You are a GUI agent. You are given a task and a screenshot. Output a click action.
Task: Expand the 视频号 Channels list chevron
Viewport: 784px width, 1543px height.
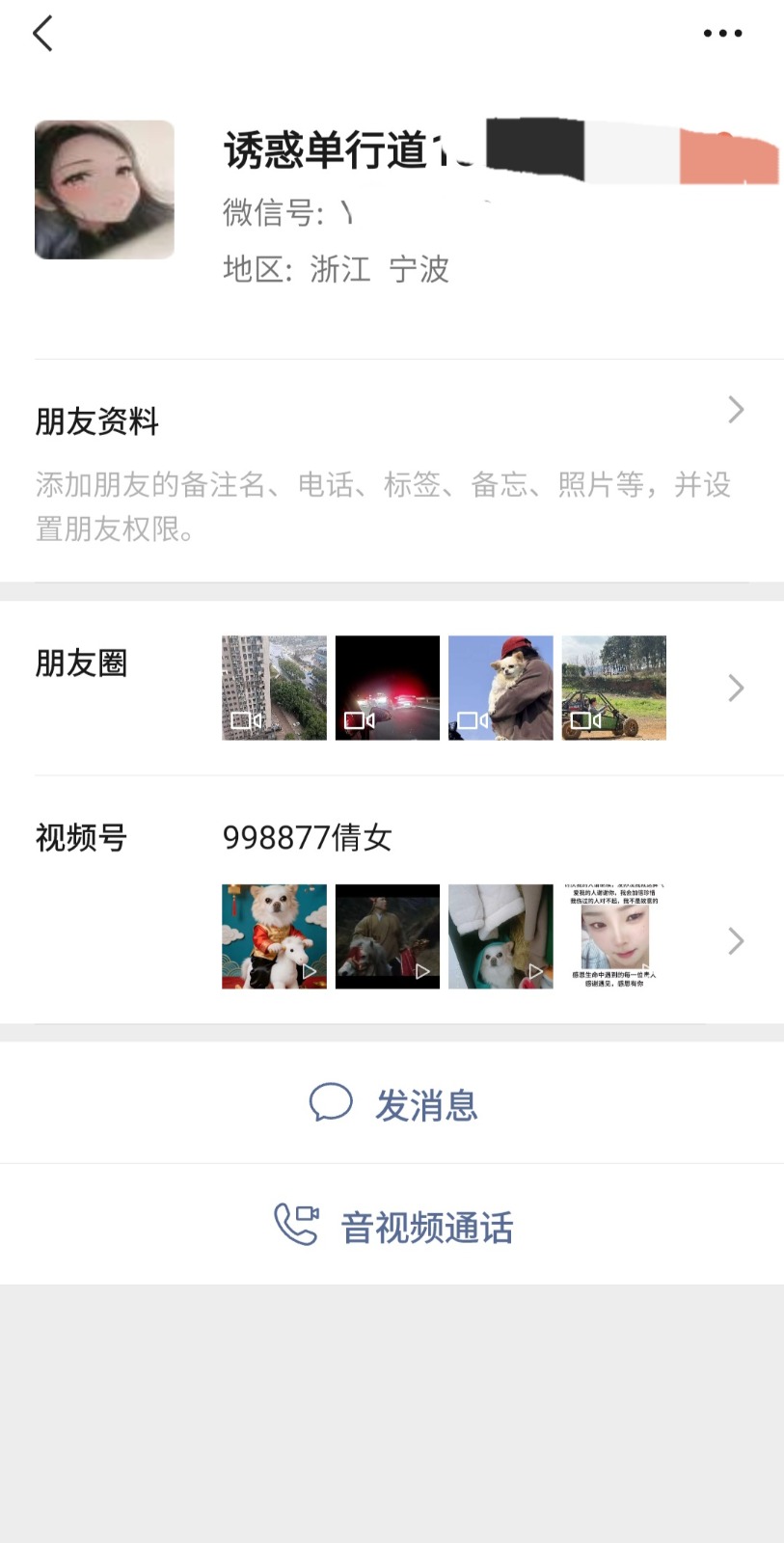[x=736, y=940]
